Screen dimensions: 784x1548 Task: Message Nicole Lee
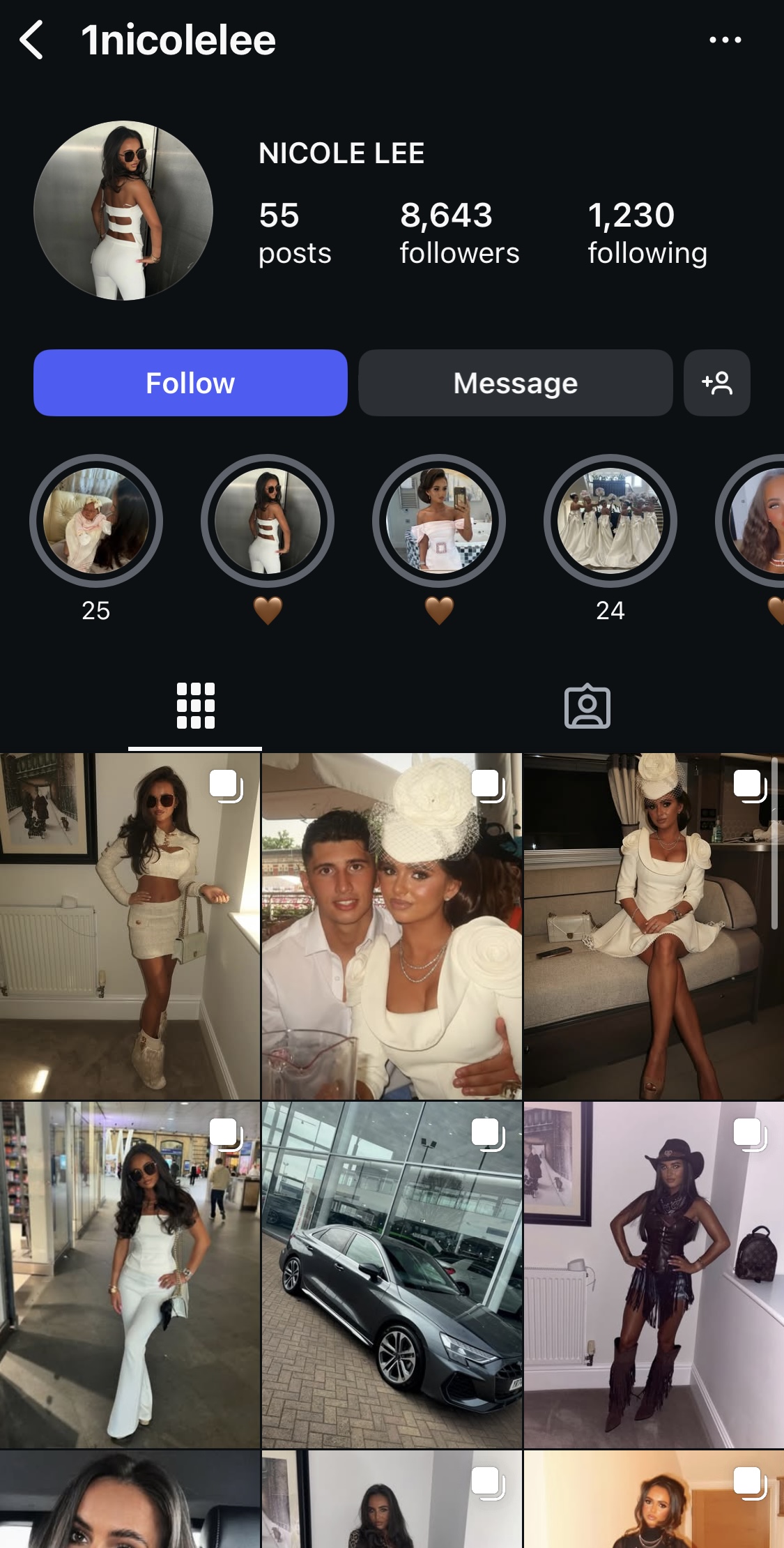pyautogui.click(x=516, y=383)
